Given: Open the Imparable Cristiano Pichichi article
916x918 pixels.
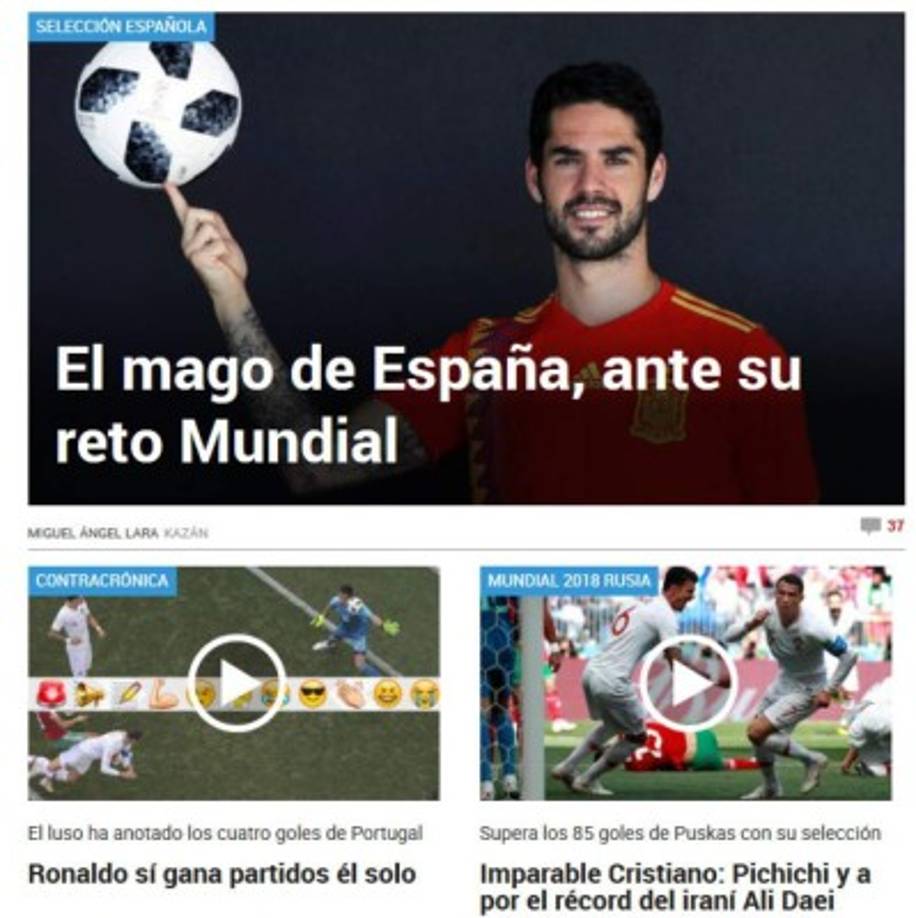Looking at the screenshot, I should [682, 882].
